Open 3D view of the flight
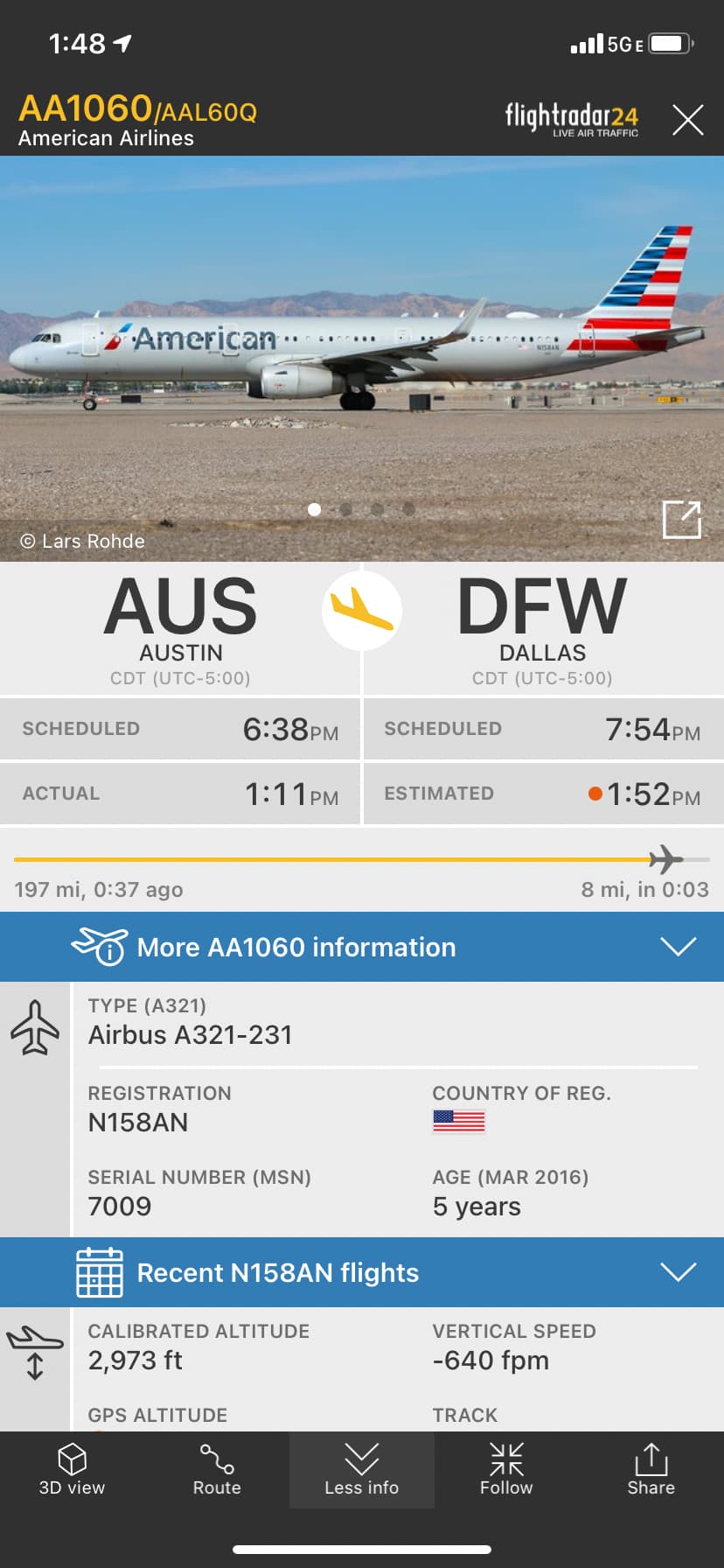Viewport: 724px width, 1568px height. [x=72, y=1470]
